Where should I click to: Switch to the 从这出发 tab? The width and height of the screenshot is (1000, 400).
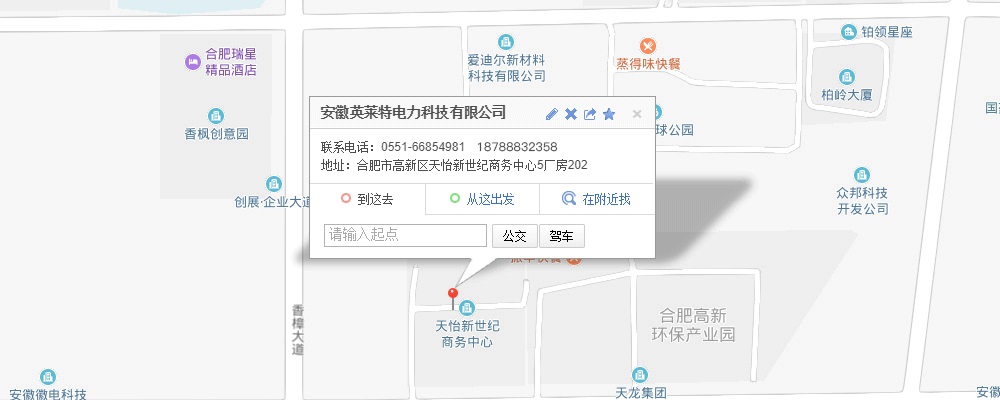pos(482,199)
